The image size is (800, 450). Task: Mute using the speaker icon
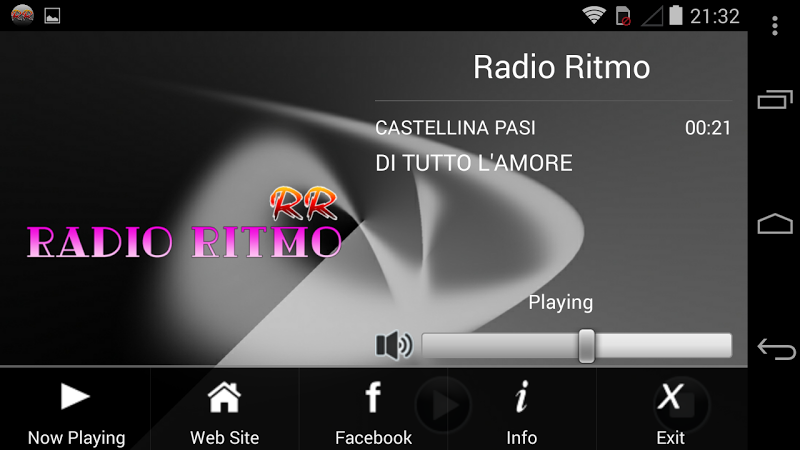pos(394,346)
